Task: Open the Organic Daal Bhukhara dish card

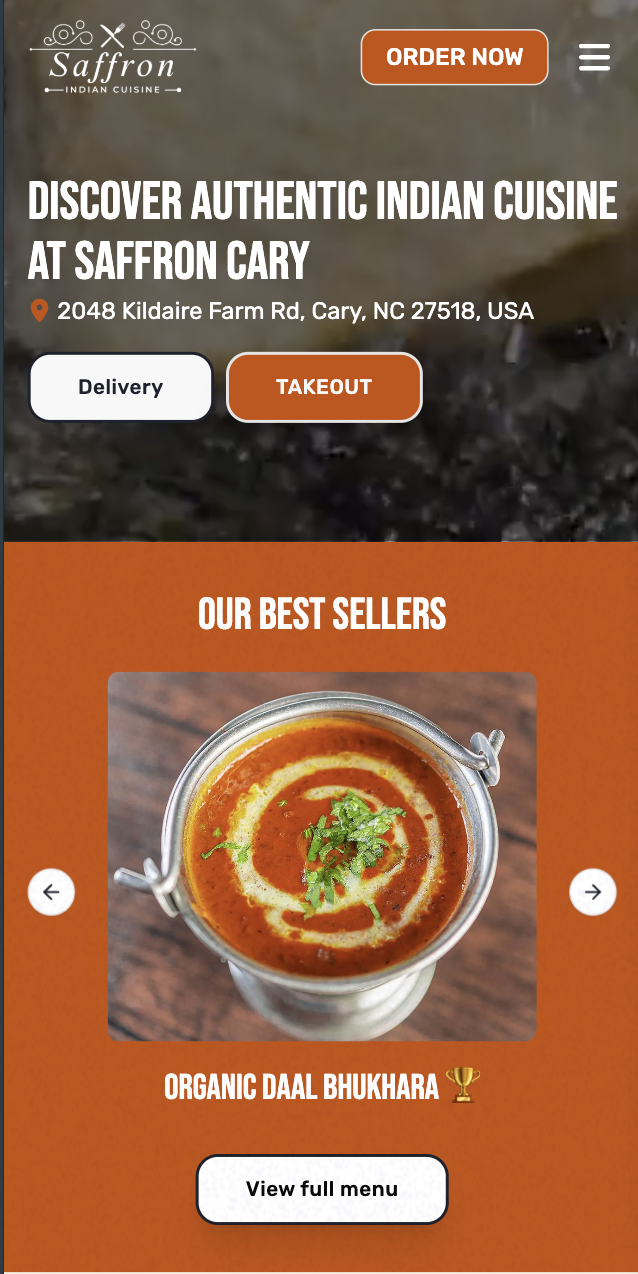Action: pos(322,856)
